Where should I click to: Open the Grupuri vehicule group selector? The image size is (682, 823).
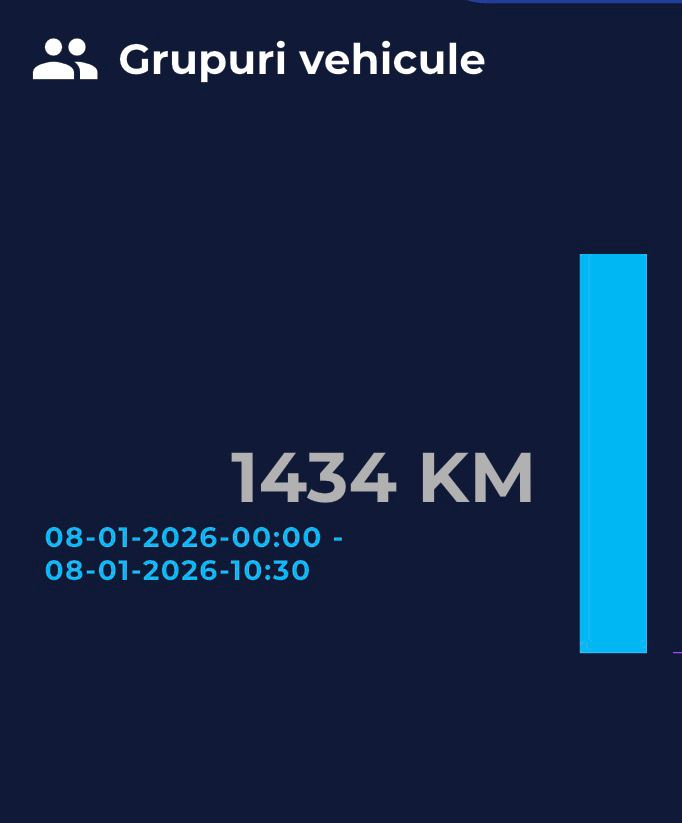tap(259, 60)
